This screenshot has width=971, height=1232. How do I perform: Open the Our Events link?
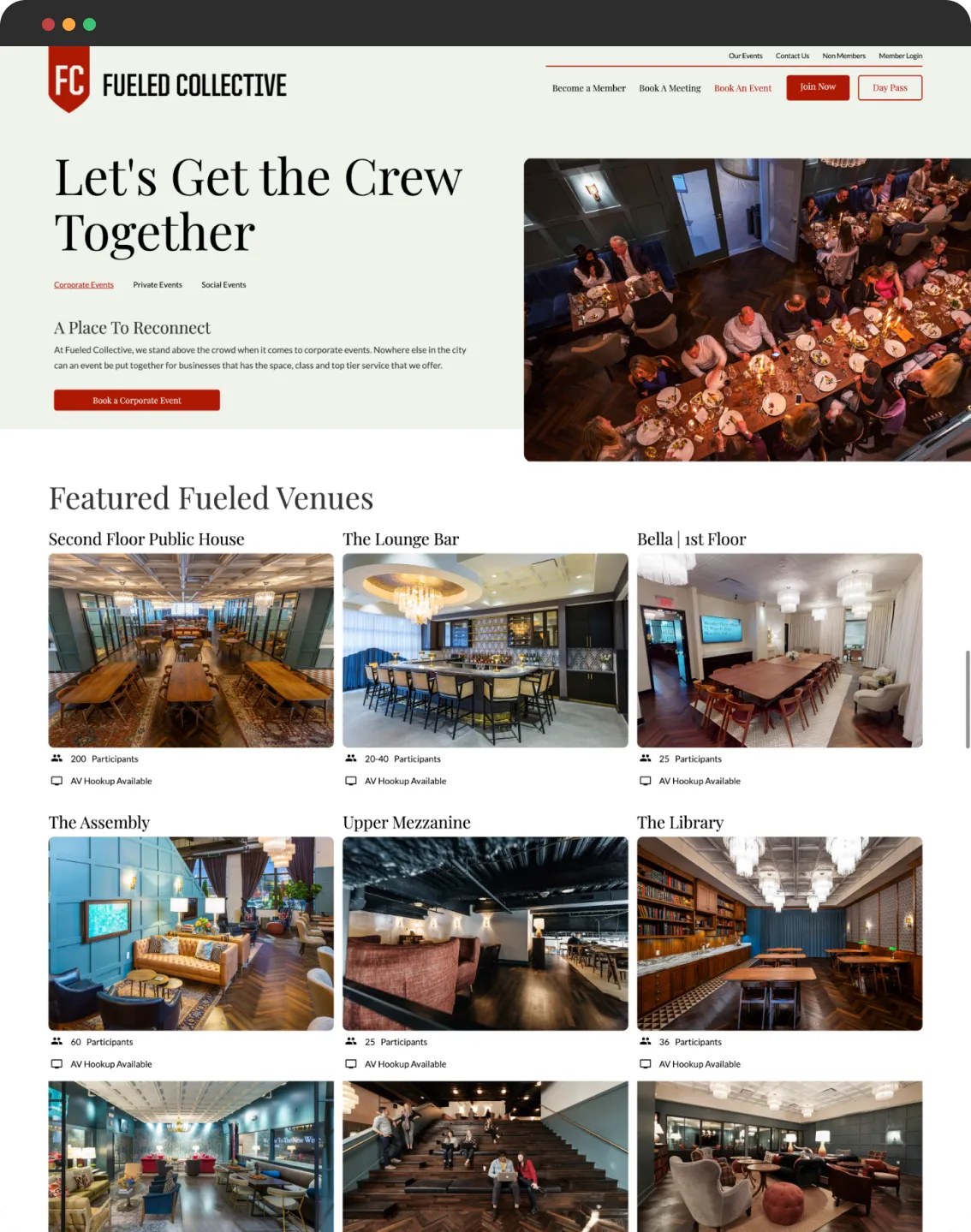(745, 57)
